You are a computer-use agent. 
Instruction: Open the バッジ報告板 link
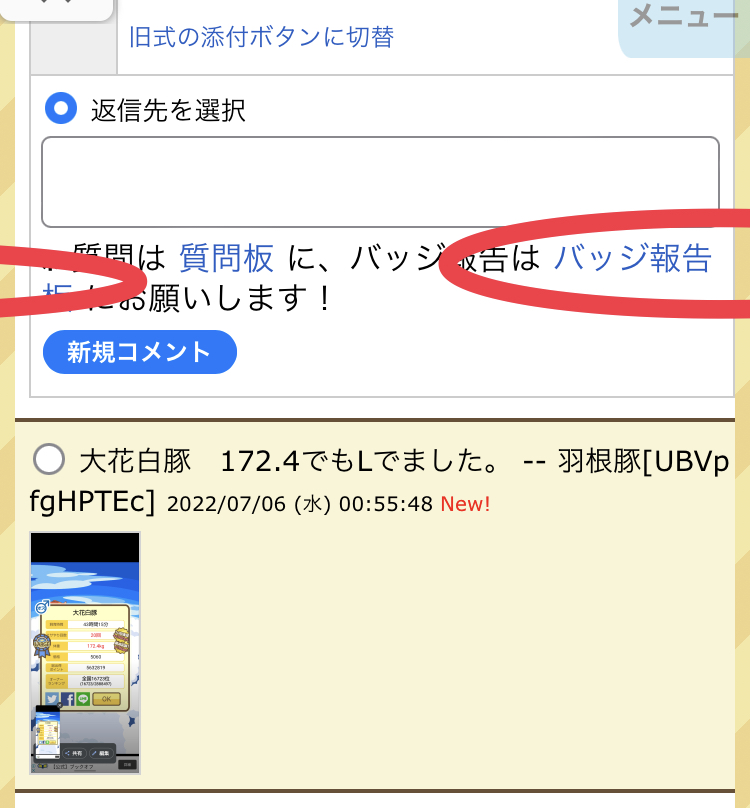(631, 259)
